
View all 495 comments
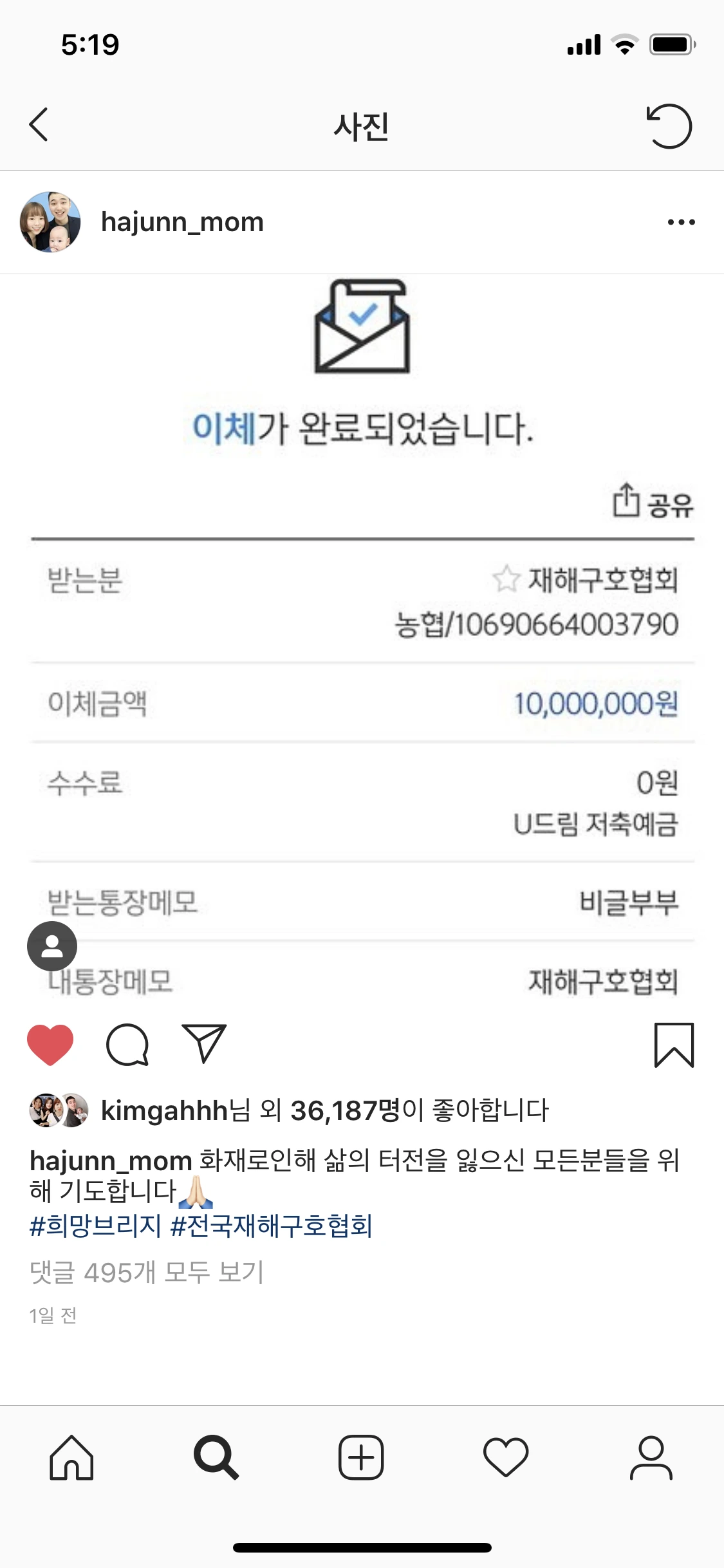point(147,1273)
